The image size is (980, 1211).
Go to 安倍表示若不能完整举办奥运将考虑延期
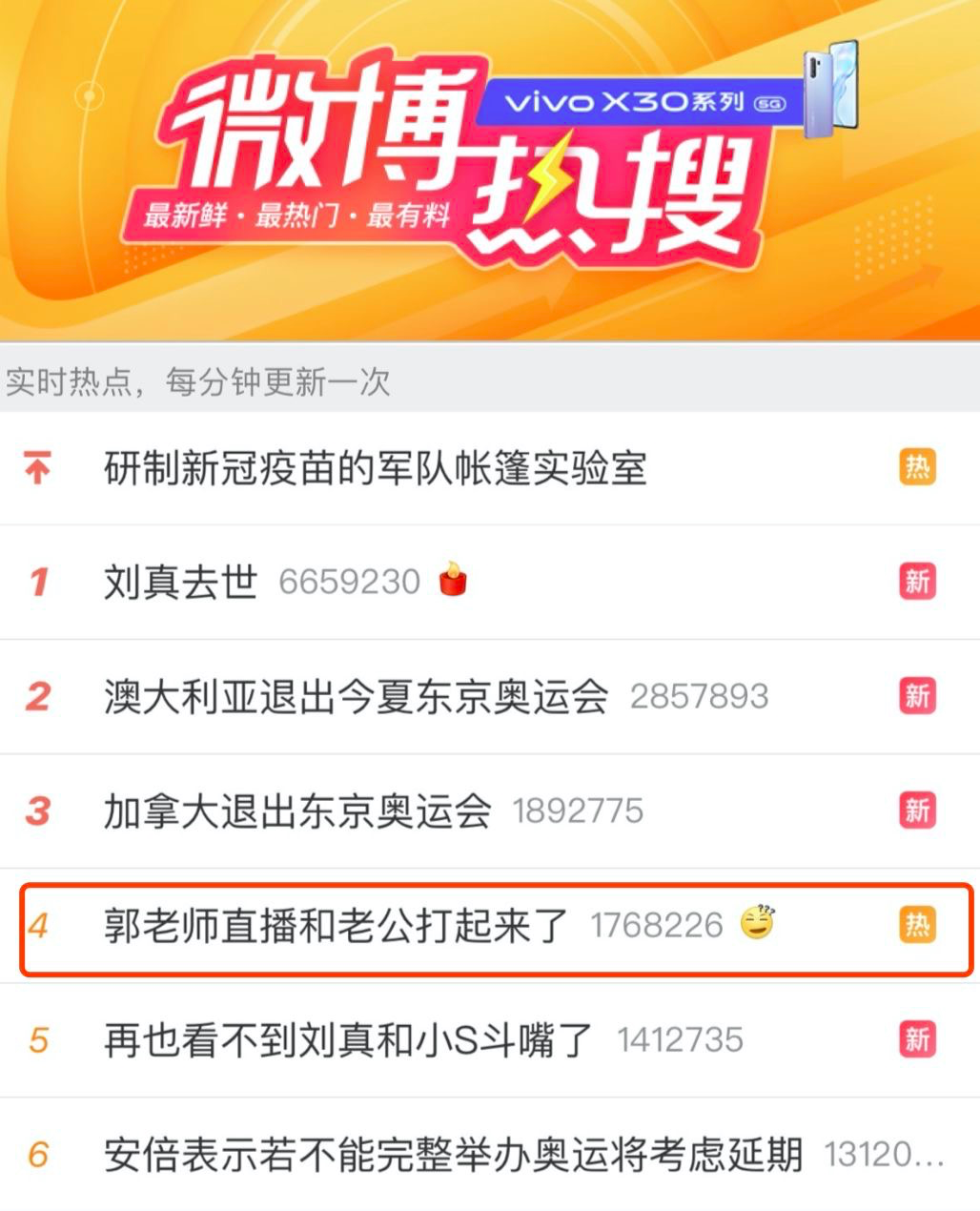(x=453, y=1155)
